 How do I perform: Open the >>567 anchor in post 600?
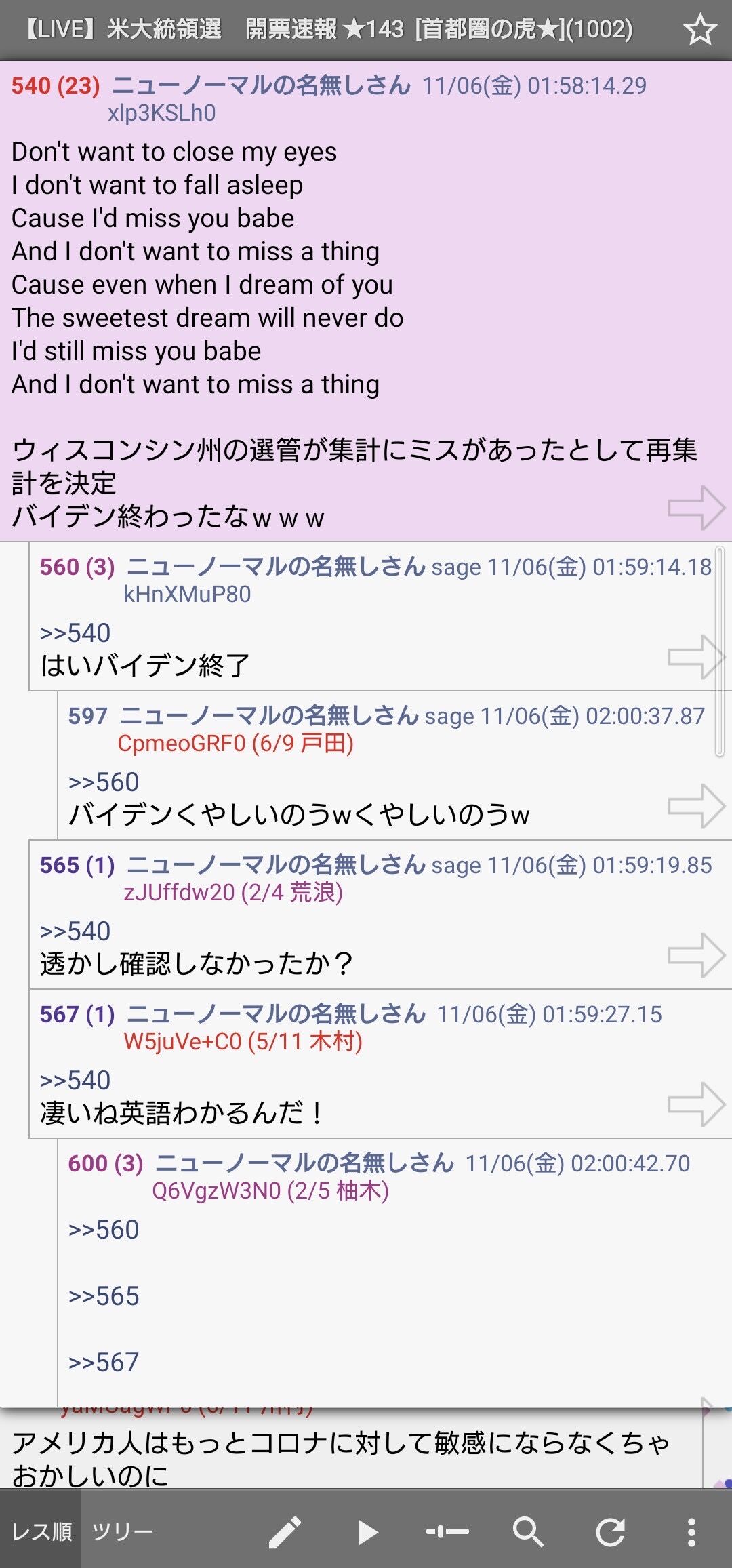pyautogui.click(x=104, y=1363)
